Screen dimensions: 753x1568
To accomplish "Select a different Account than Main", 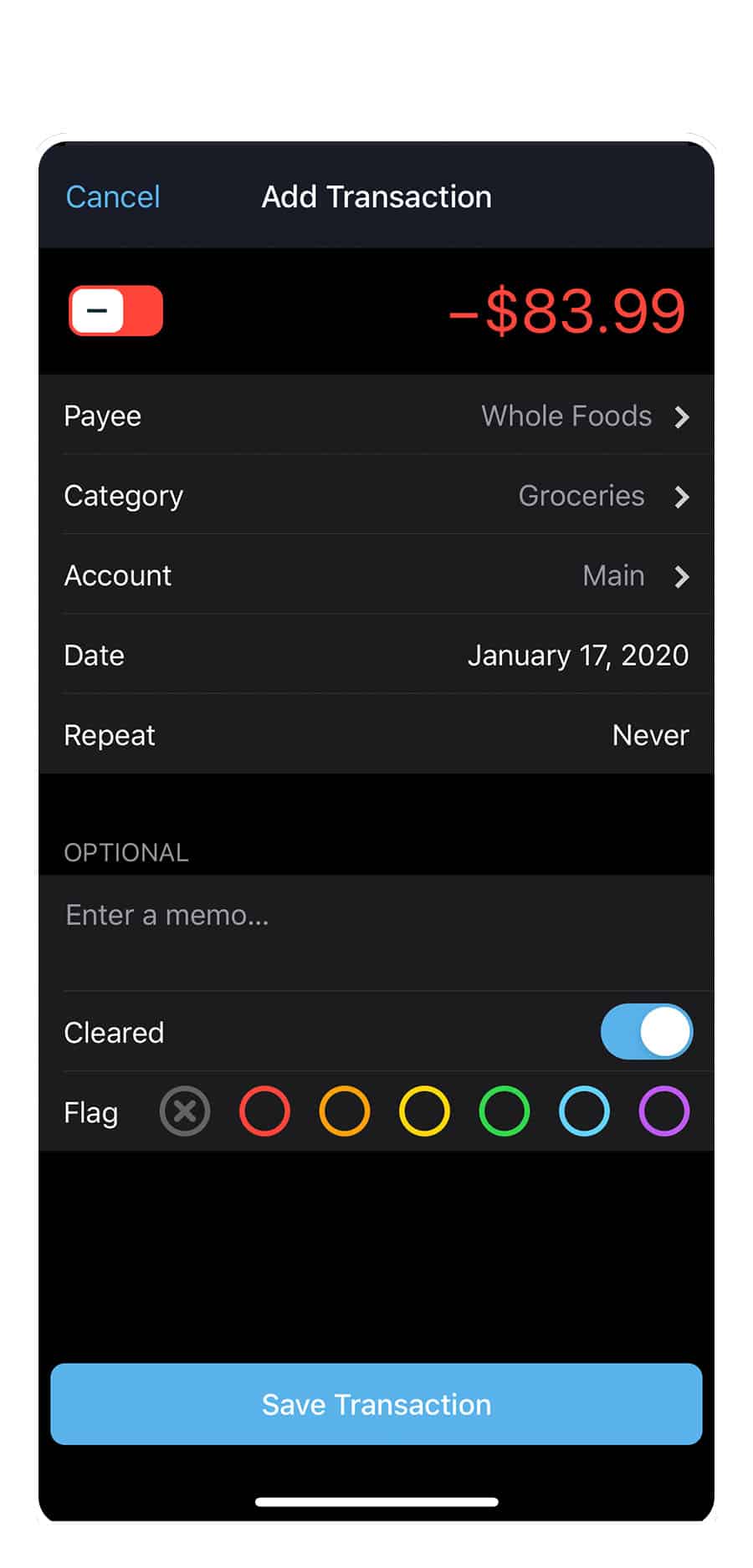I will (x=376, y=575).
